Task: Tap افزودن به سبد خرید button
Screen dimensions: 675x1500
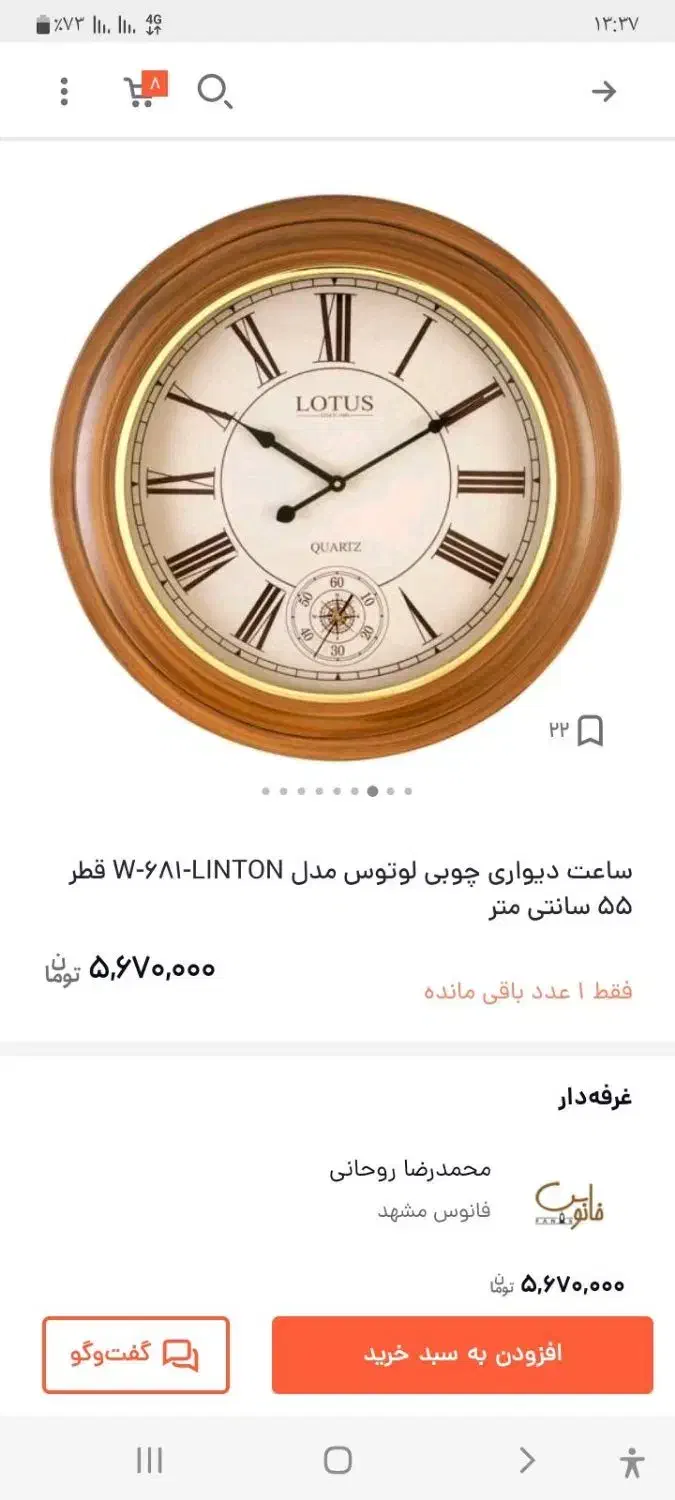Action: [462, 1354]
